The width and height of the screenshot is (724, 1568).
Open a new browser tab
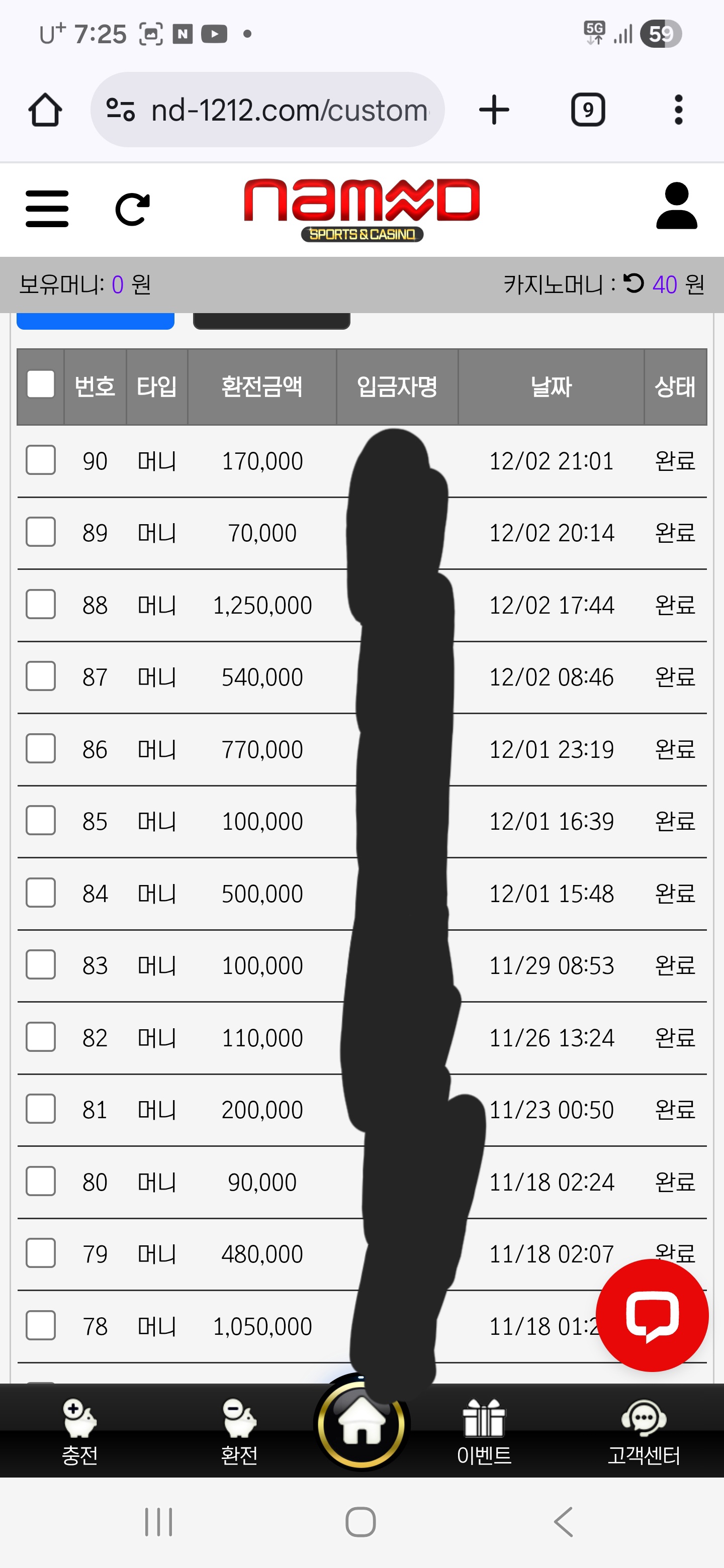(x=494, y=110)
